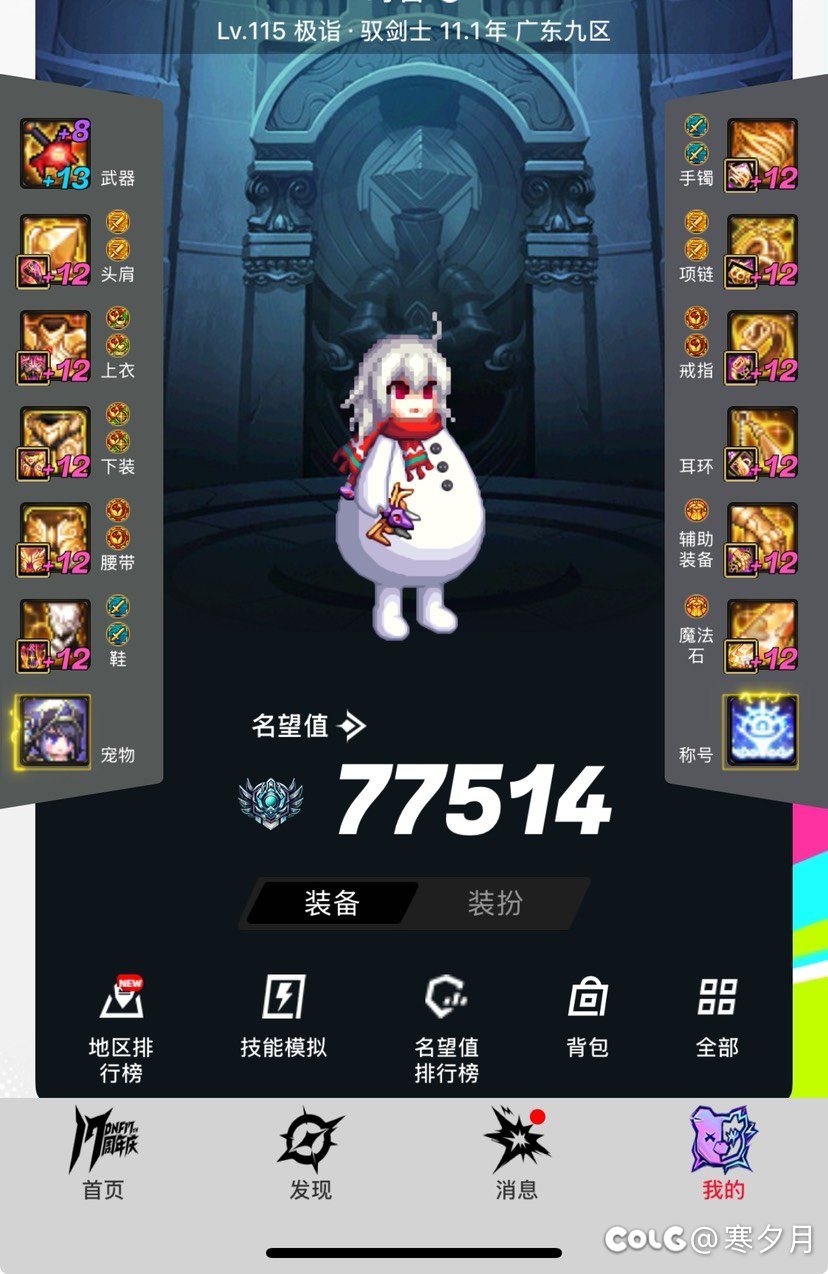The image size is (828, 1274).
Task: View the 手镯 equipment slot
Action: pos(762,154)
